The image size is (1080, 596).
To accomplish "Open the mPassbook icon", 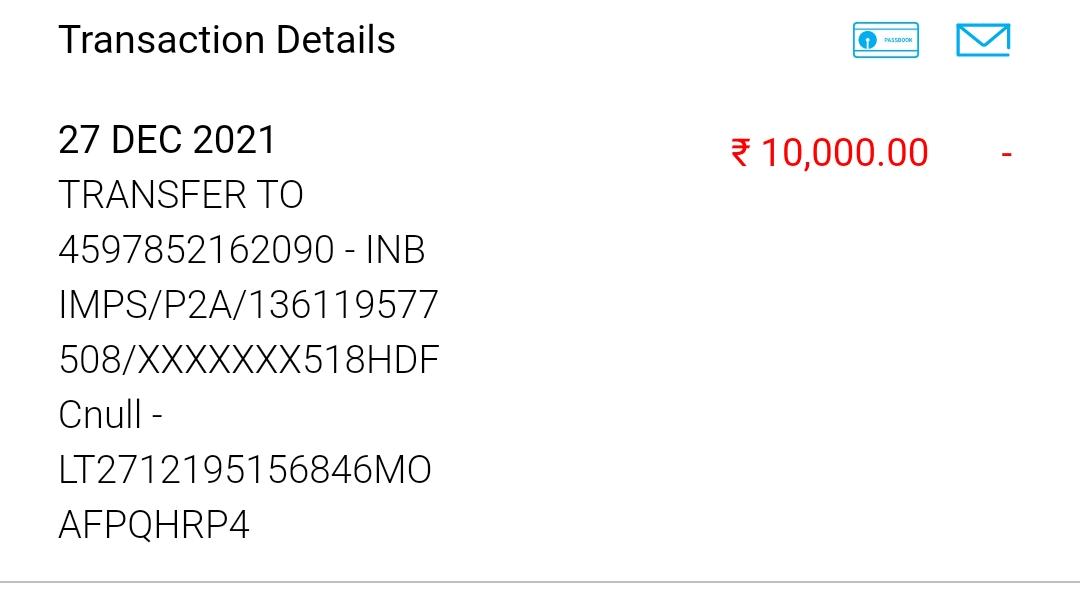I will (885, 41).
